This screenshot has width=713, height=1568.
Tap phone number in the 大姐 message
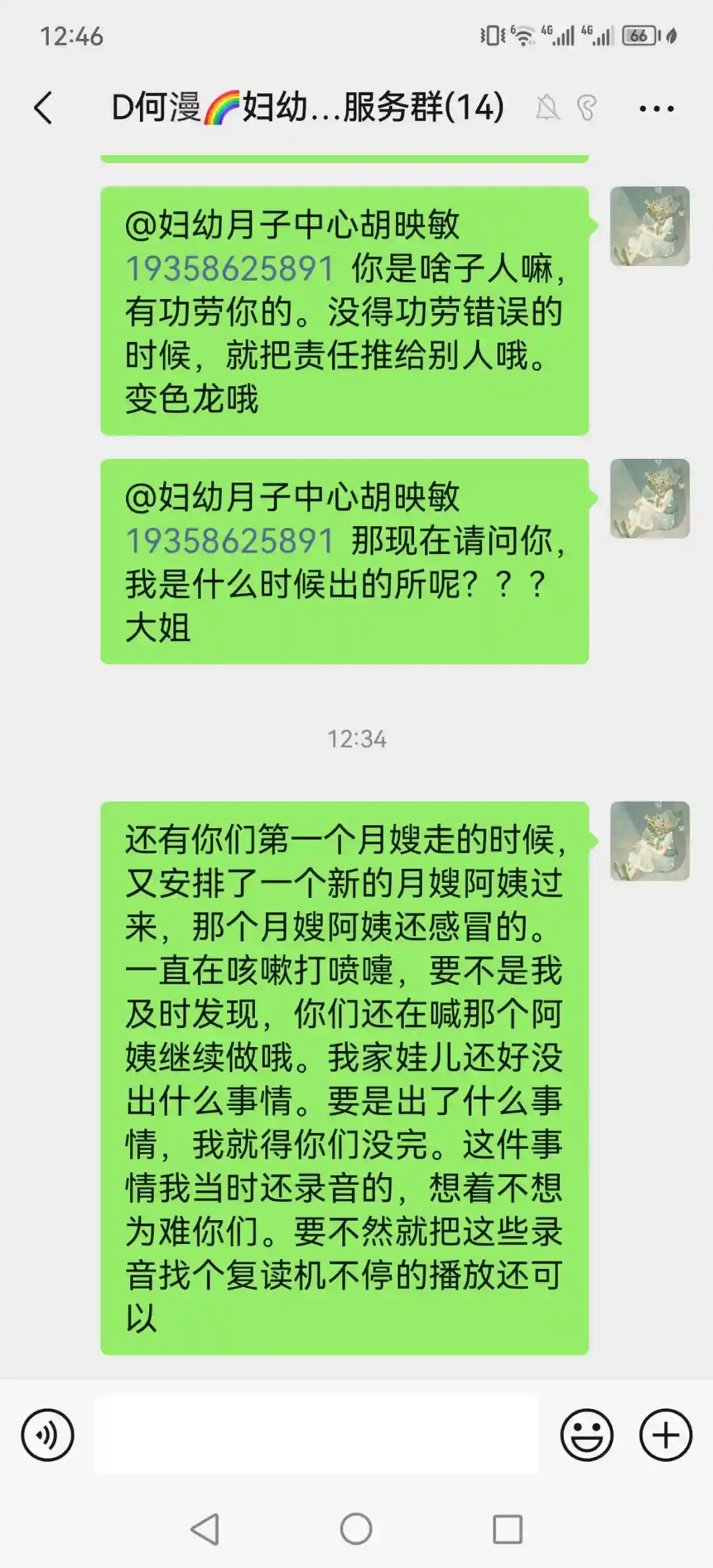(230, 541)
